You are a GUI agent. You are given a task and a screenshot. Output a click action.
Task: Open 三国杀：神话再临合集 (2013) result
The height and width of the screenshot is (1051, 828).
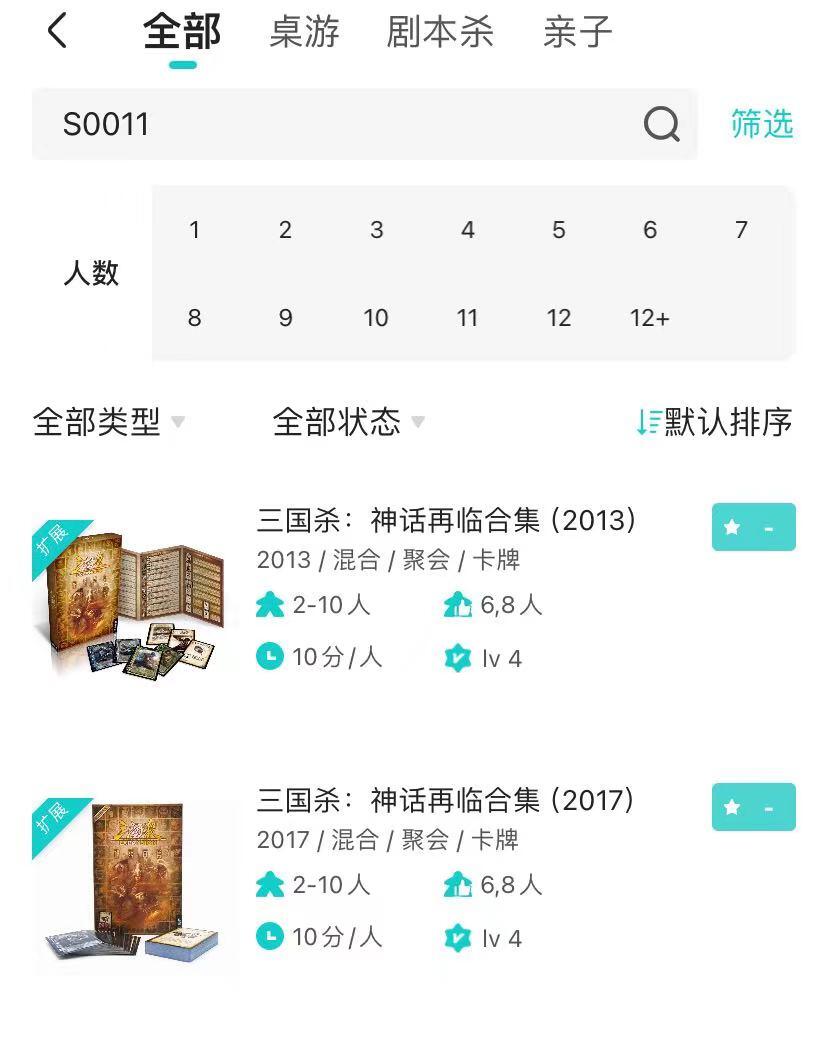click(446, 520)
